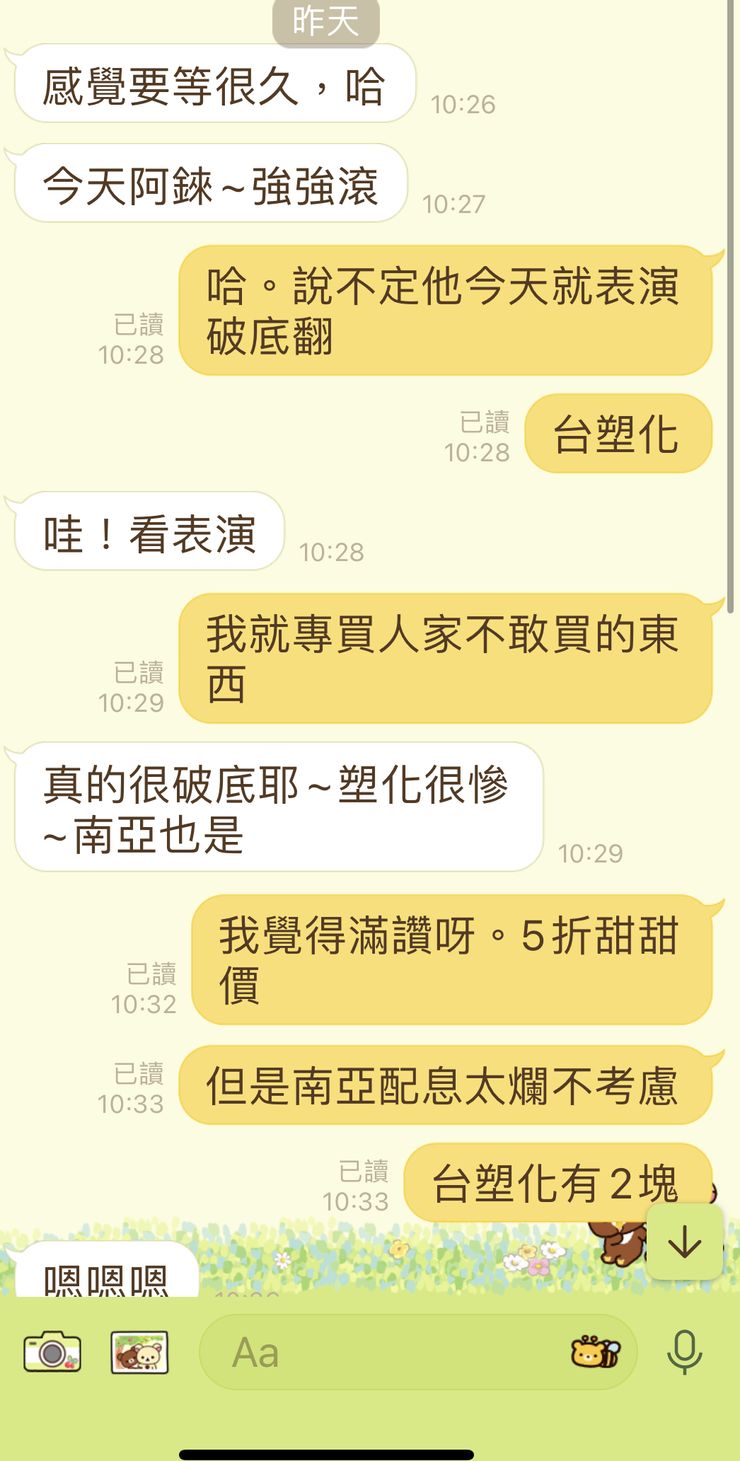Tap the 昨天 date header chip
The height and width of the screenshot is (1461, 740).
(x=325, y=22)
